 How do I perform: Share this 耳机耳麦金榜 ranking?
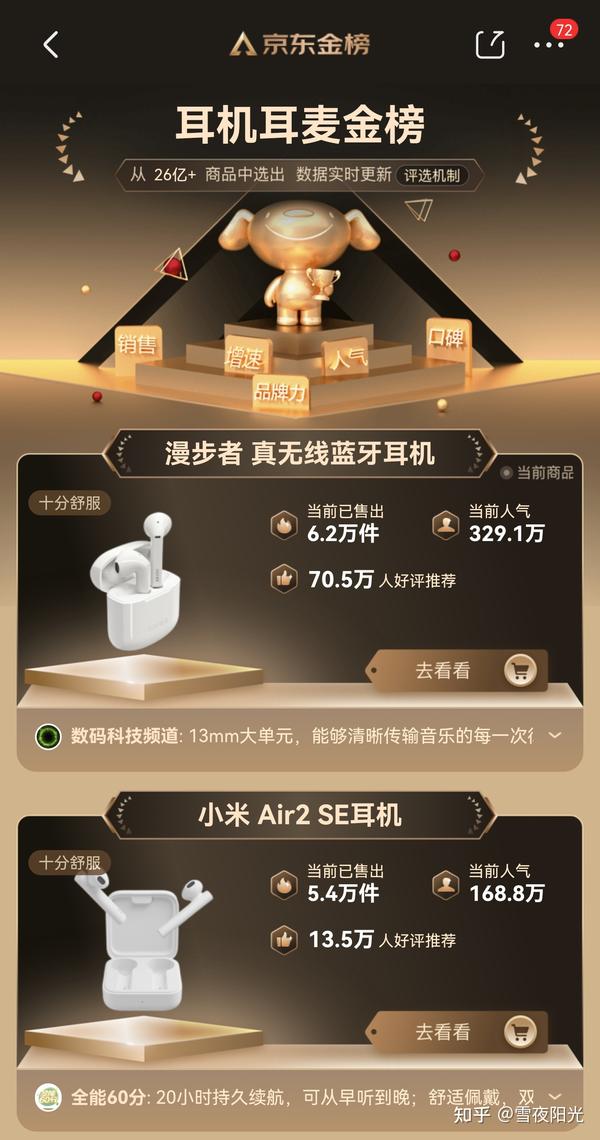pyautogui.click(x=490, y=44)
